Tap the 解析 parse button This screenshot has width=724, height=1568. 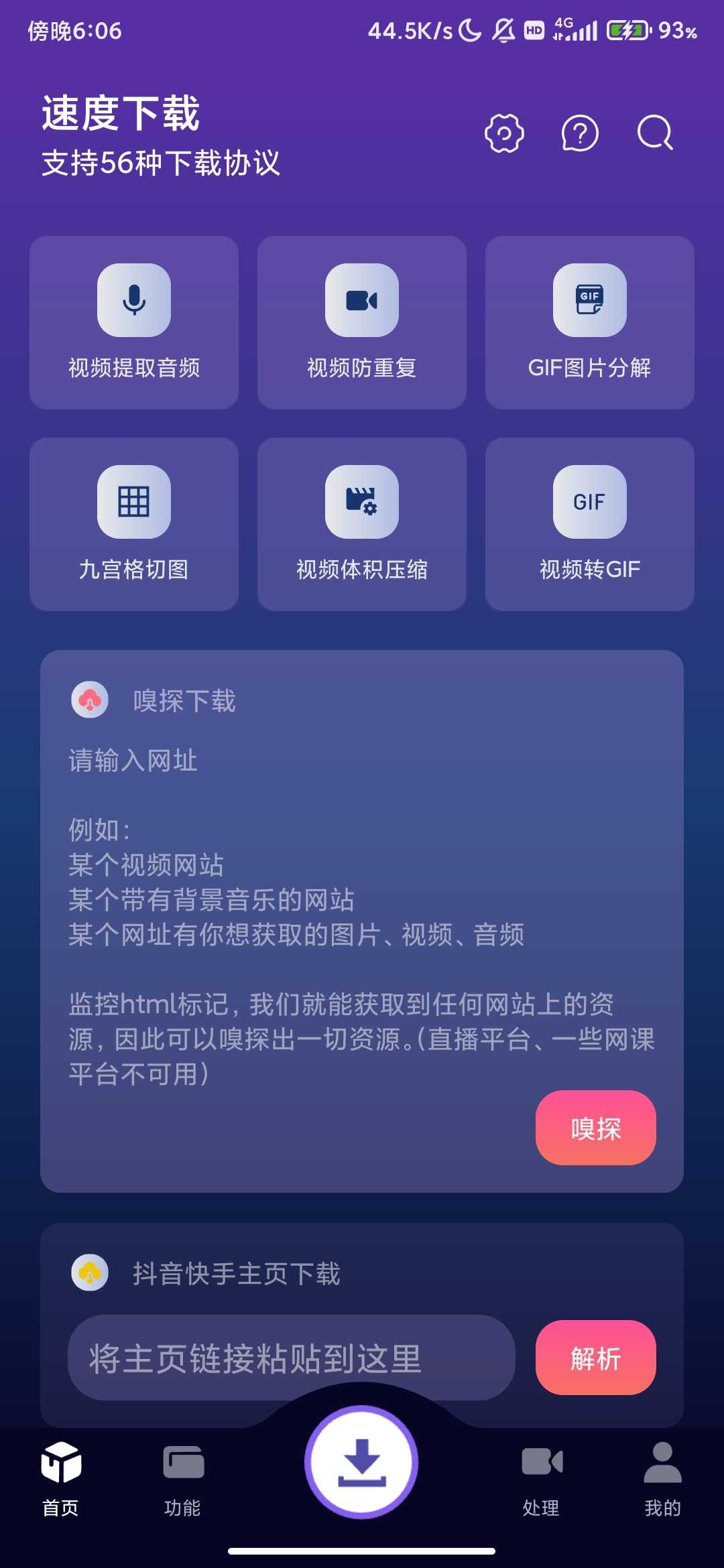pyautogui.click(x=595, y=1358)
